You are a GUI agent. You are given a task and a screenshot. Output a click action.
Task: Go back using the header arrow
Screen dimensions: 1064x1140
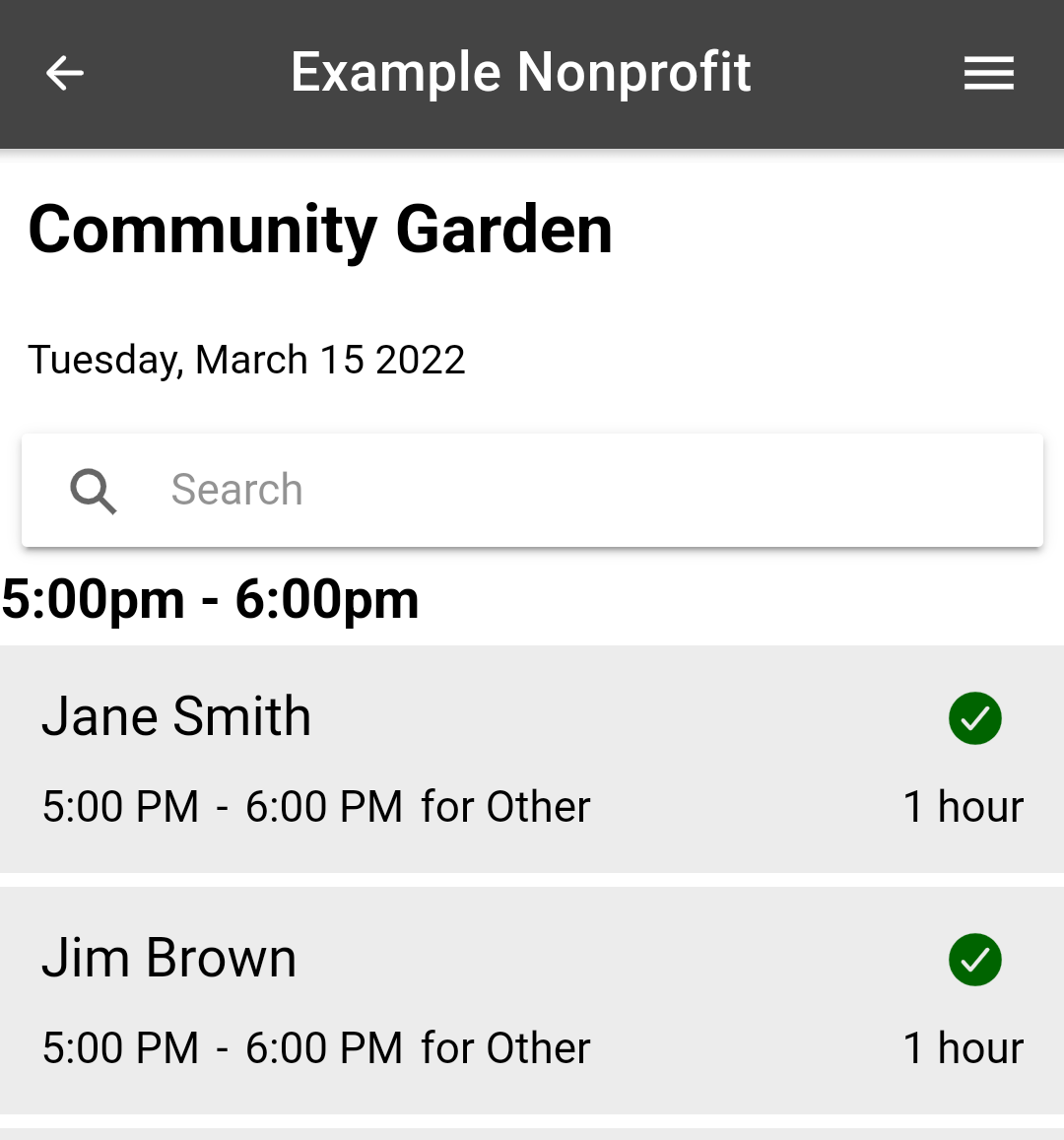[x=65, y=73]
